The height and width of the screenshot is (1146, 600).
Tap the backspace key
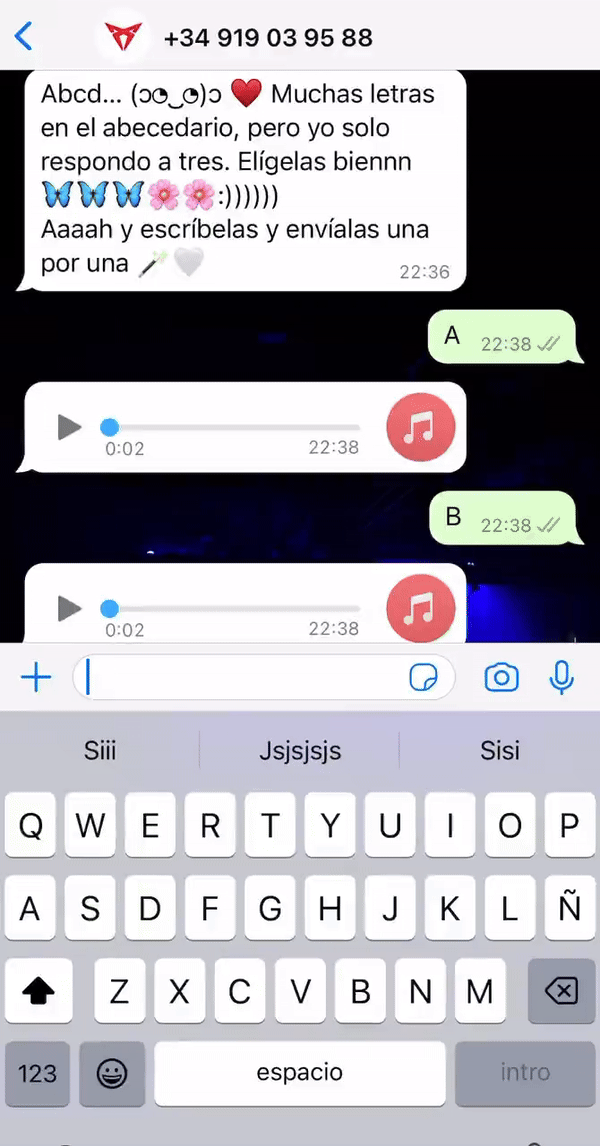tap(561, 991)
